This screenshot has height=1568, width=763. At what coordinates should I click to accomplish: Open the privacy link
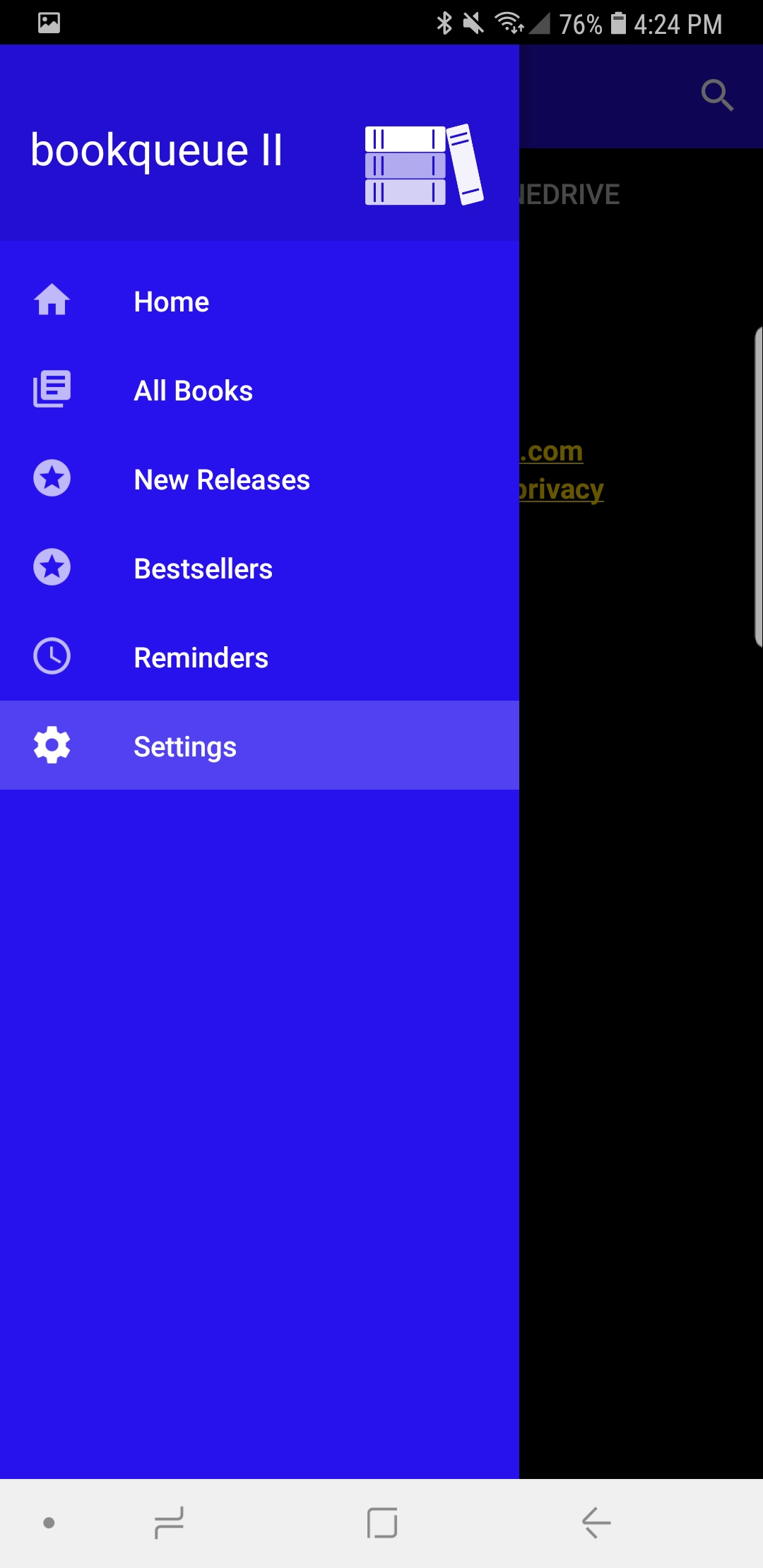[562, 489]
